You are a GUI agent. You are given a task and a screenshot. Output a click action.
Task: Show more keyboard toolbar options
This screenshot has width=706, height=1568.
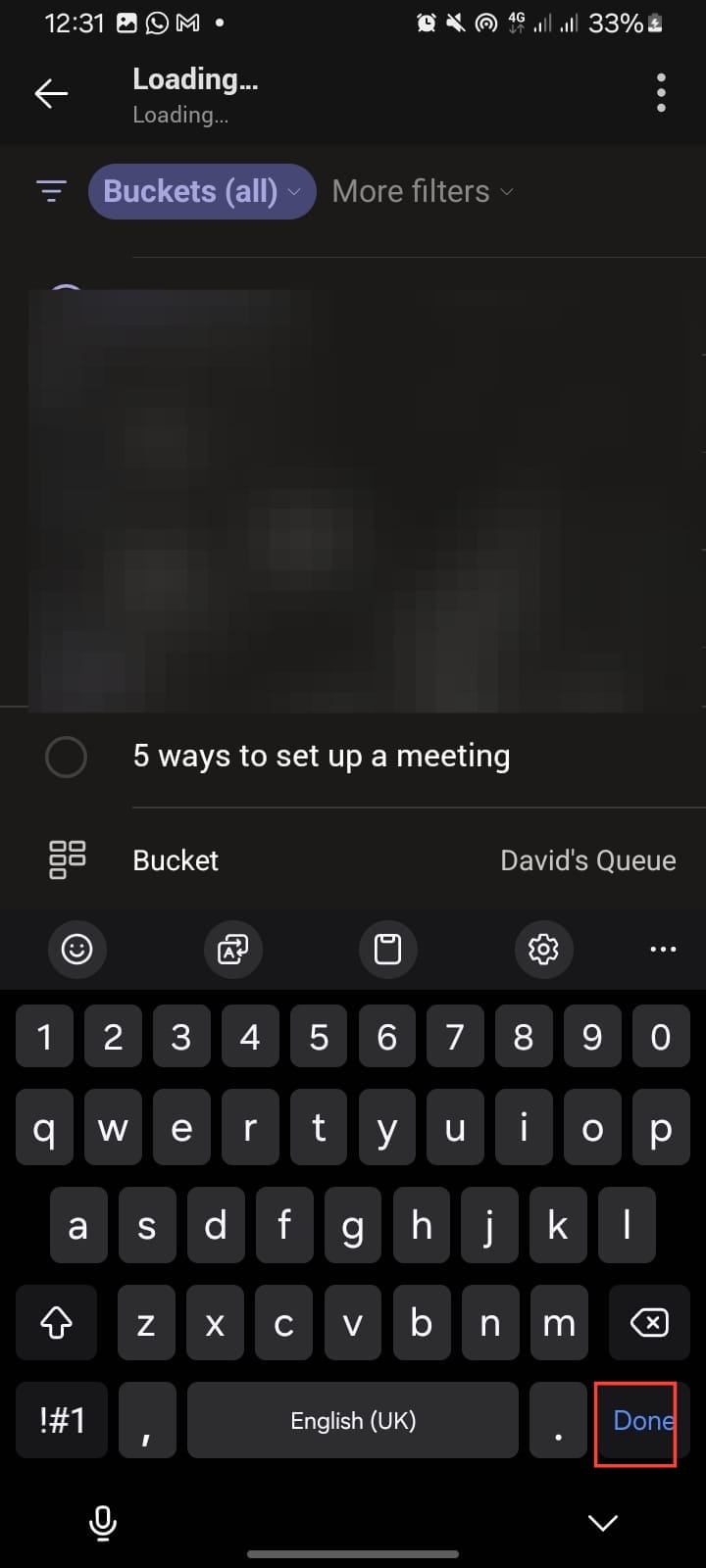click(x=663, y=949)
